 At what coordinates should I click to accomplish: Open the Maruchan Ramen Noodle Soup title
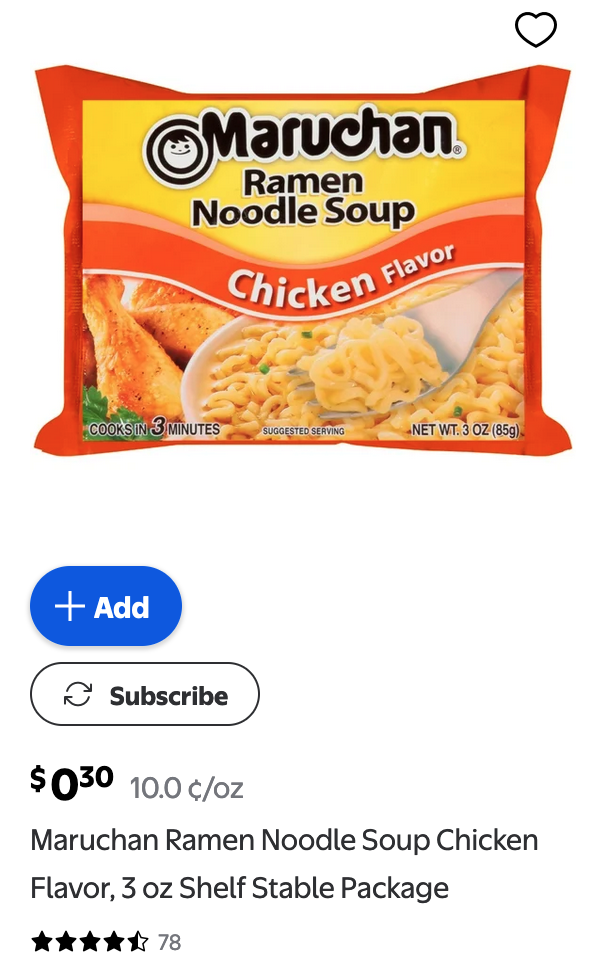pos(284,863)
